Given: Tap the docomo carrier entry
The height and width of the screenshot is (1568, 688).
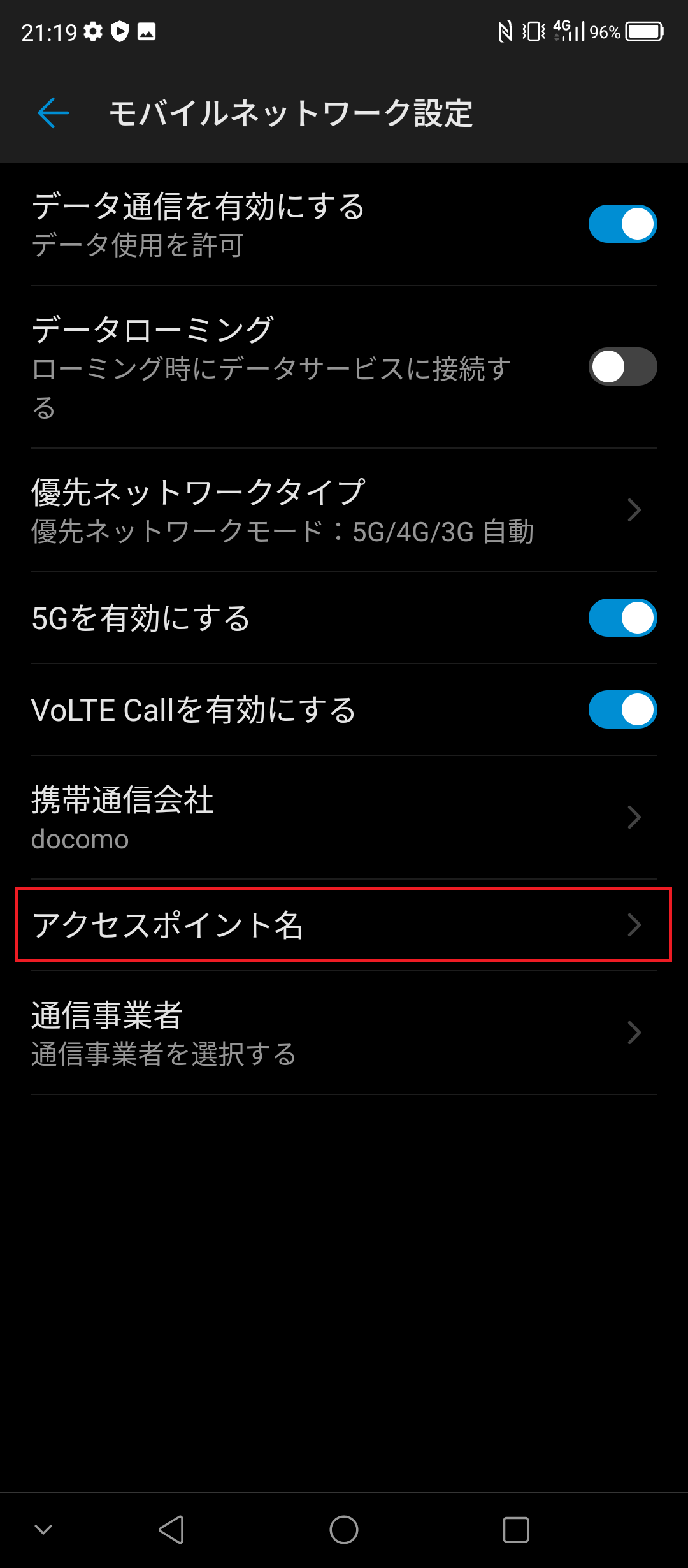Looking at the screenshot, I should (x=80, y=839).
